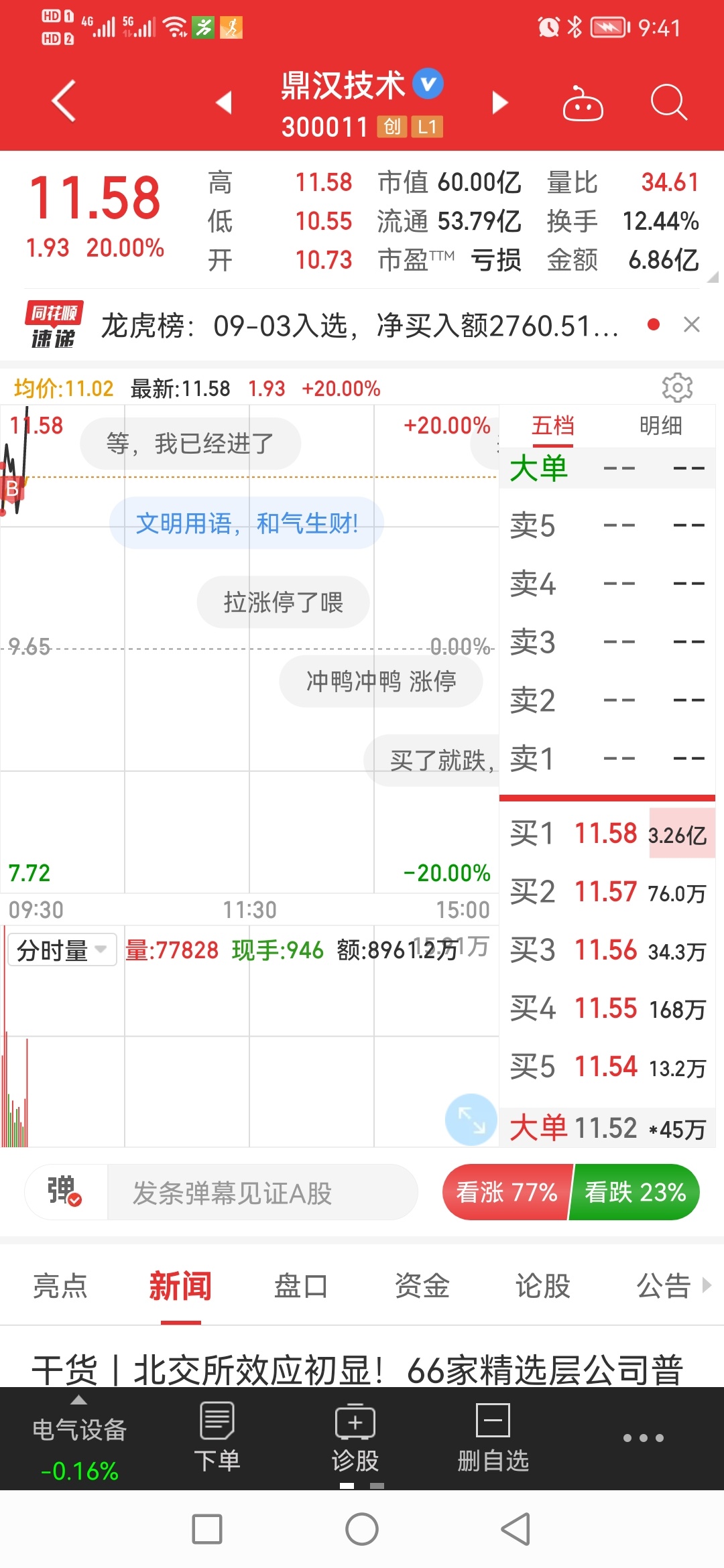724x1568 pixels.
Task: Expand chart to full screen
Action: [471, 1119]
